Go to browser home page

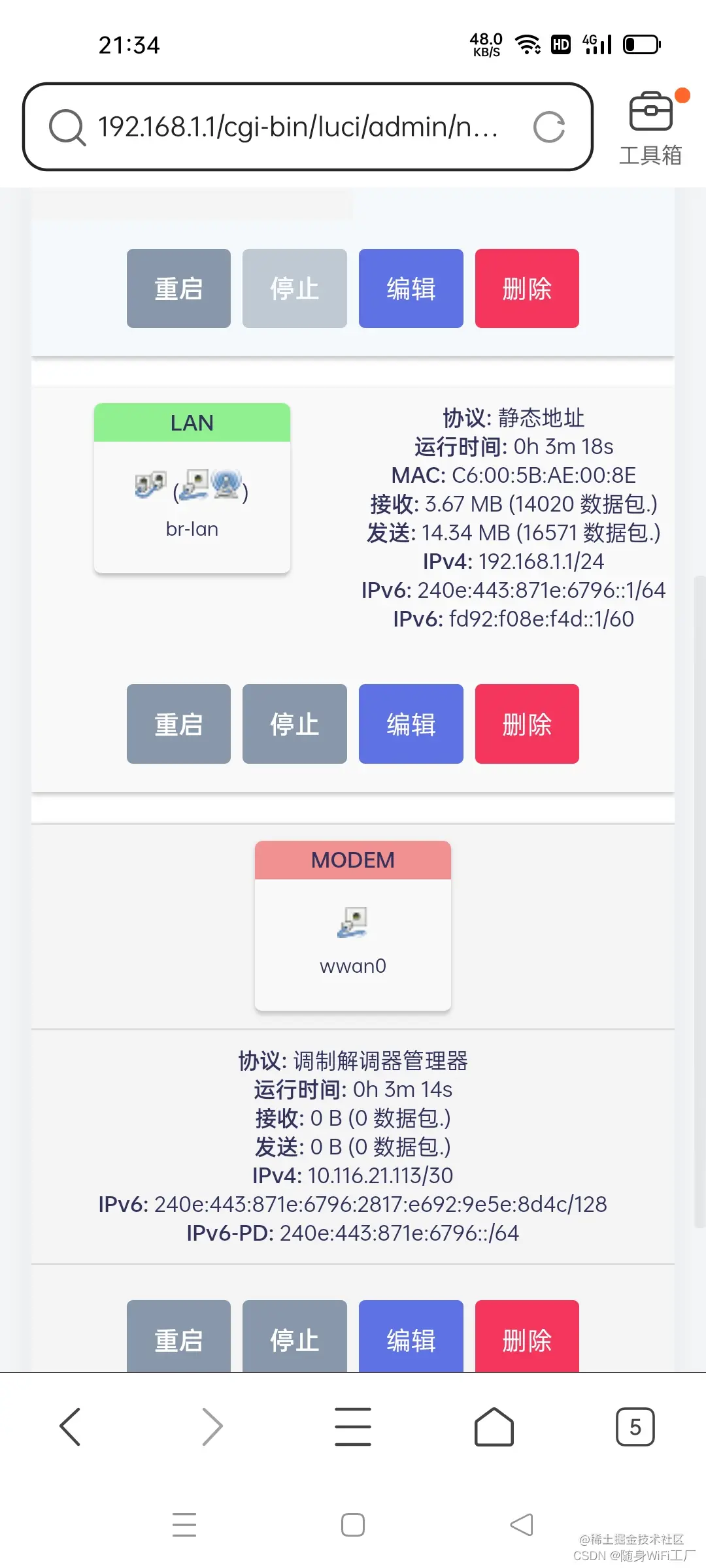pos(494,1427)
